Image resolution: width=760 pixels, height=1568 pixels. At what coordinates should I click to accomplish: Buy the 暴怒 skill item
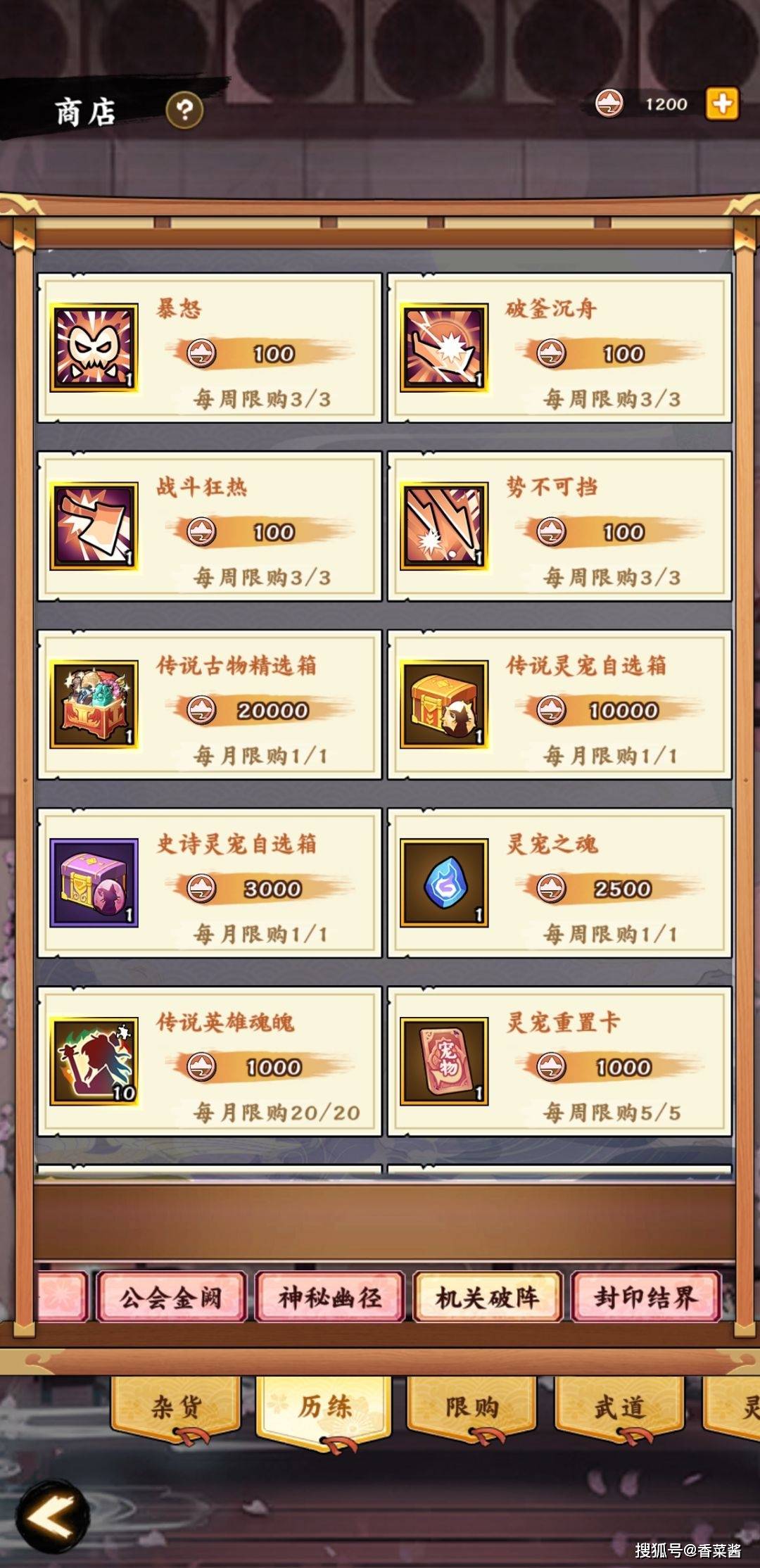pos(210,348)
